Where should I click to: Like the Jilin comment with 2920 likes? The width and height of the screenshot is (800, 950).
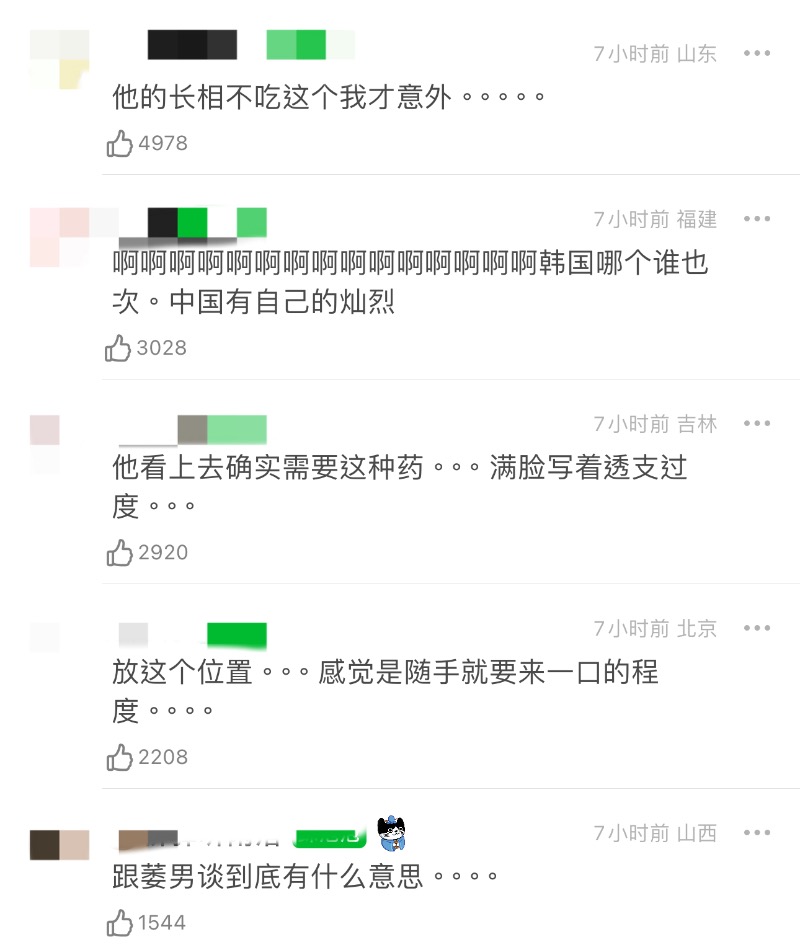[120, 552]
